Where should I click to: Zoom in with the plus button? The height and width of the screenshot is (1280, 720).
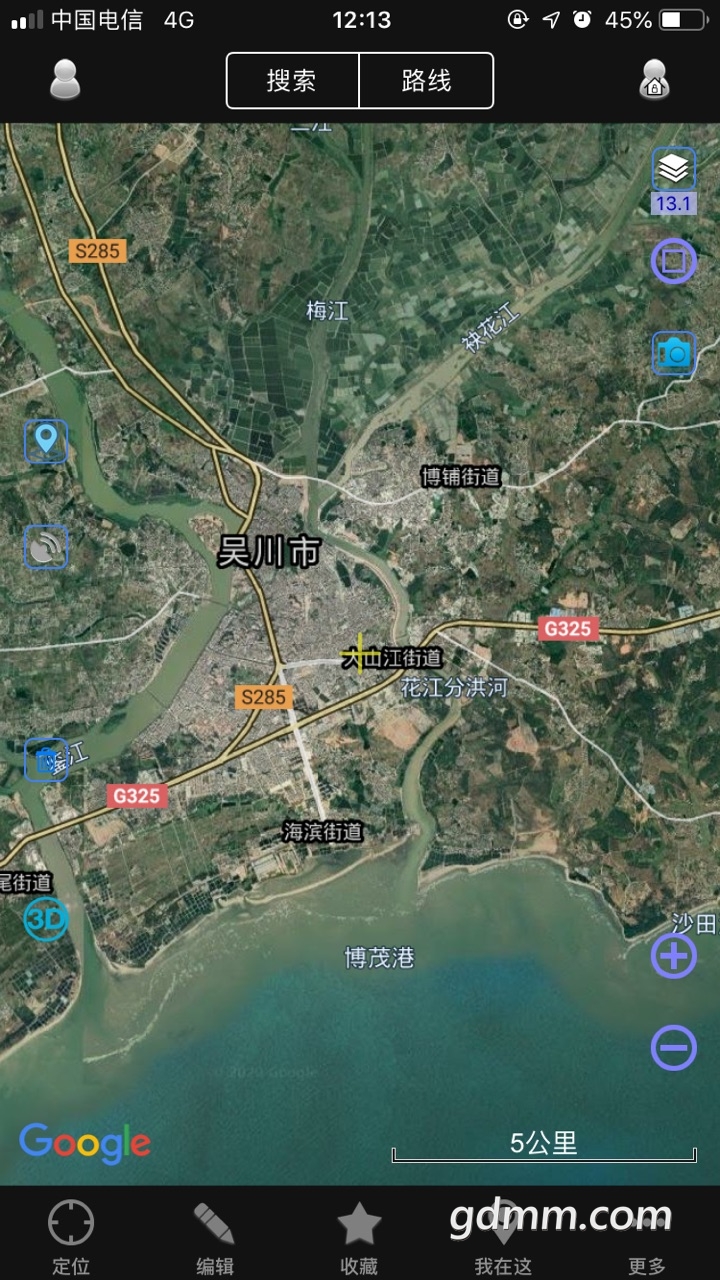point(674,957)
